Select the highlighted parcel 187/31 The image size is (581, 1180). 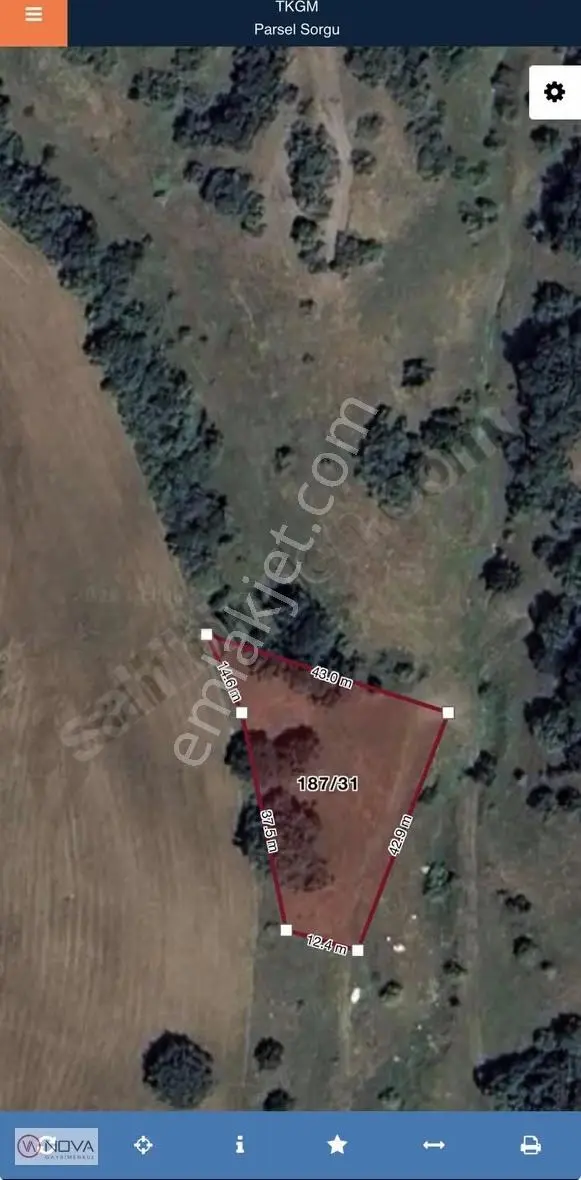[328, 783]
